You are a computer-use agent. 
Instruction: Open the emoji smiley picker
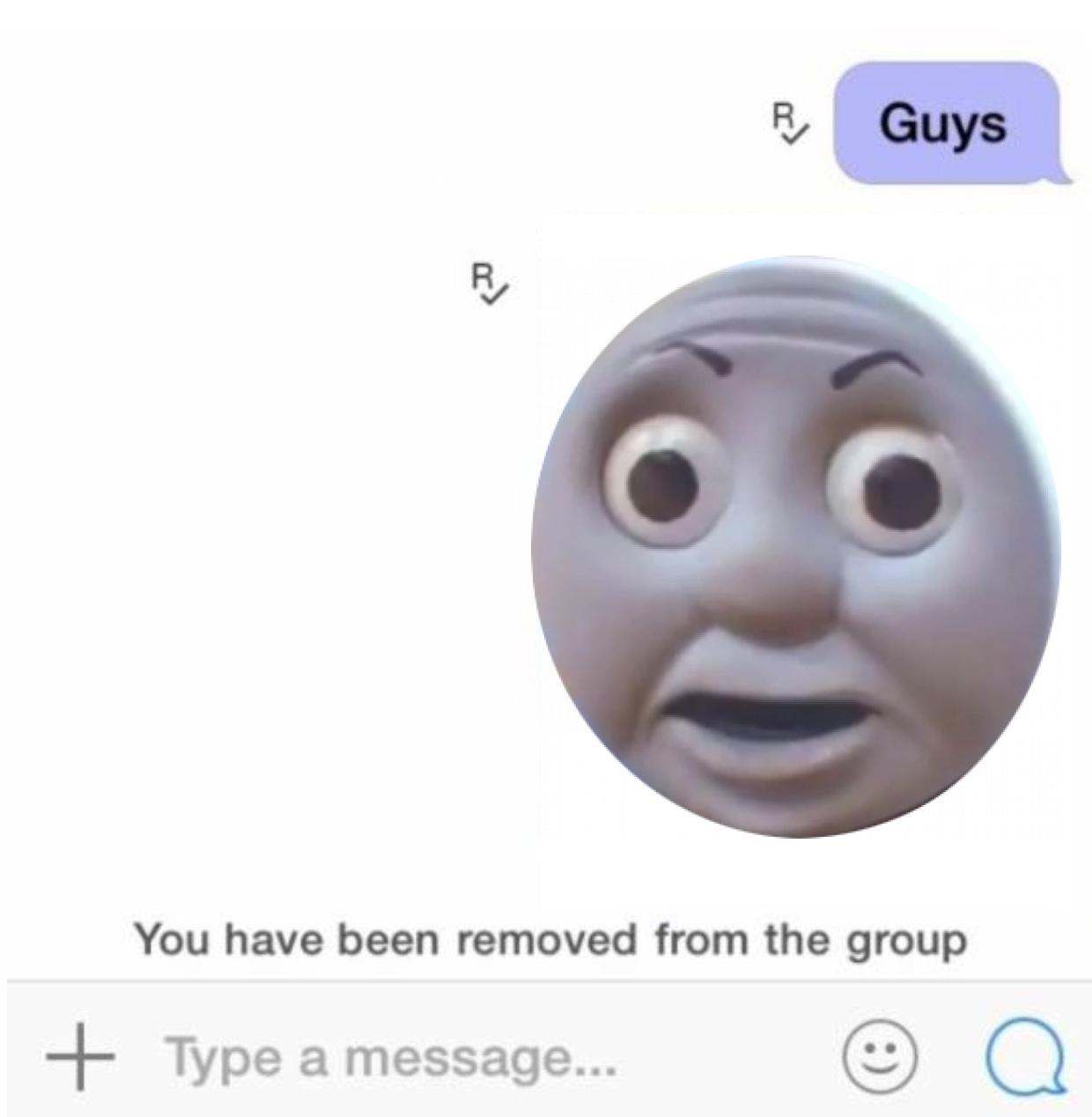(879, 1056)
